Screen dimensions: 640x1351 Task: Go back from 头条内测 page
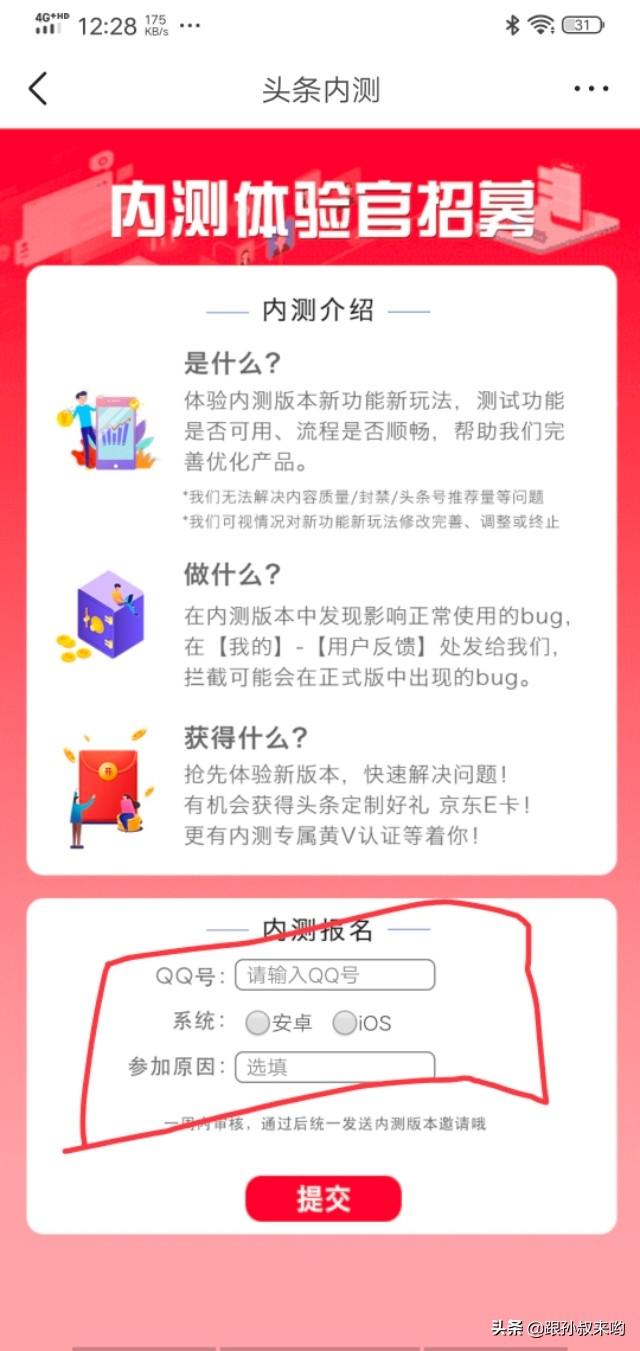click(38, 89)
